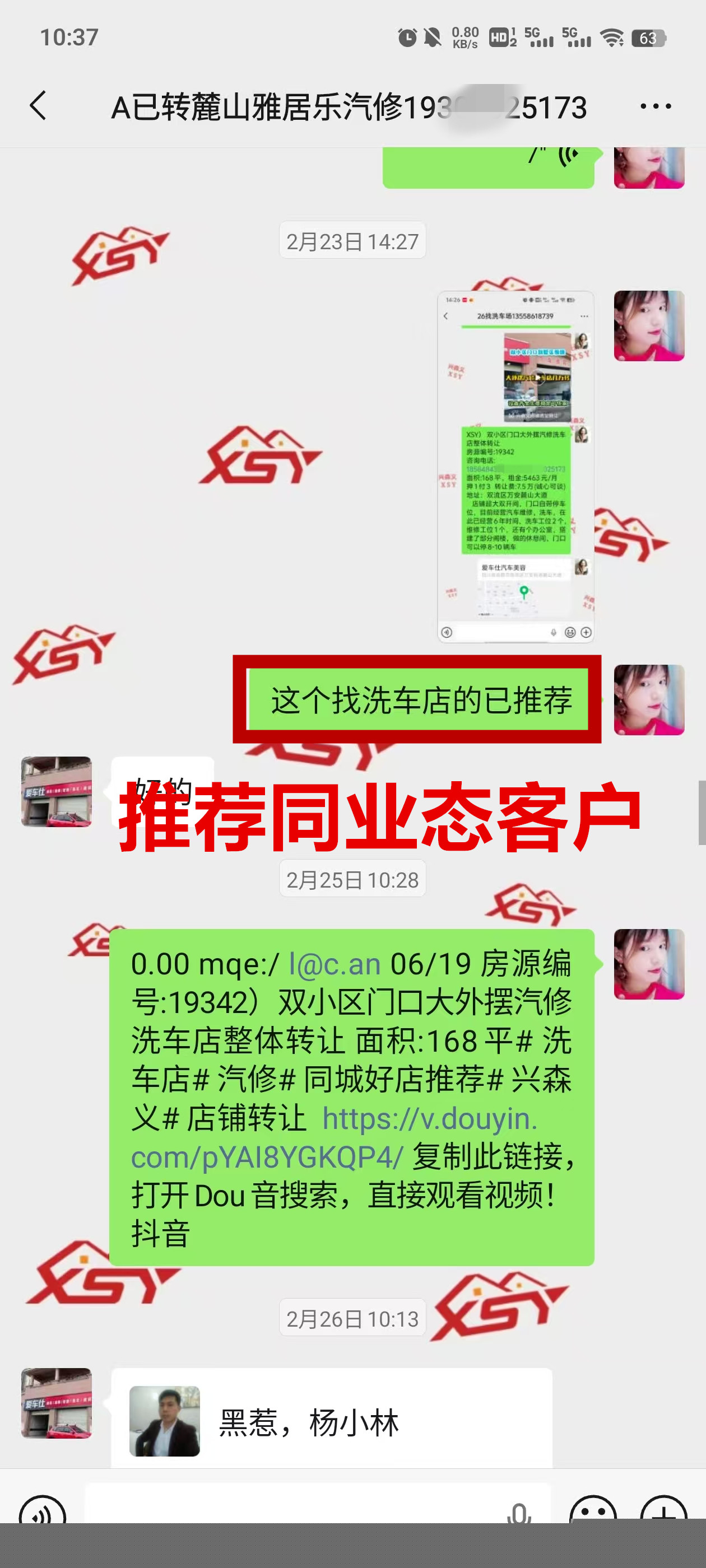
Task: Play the voice message at the top
Action: (487, 166)
